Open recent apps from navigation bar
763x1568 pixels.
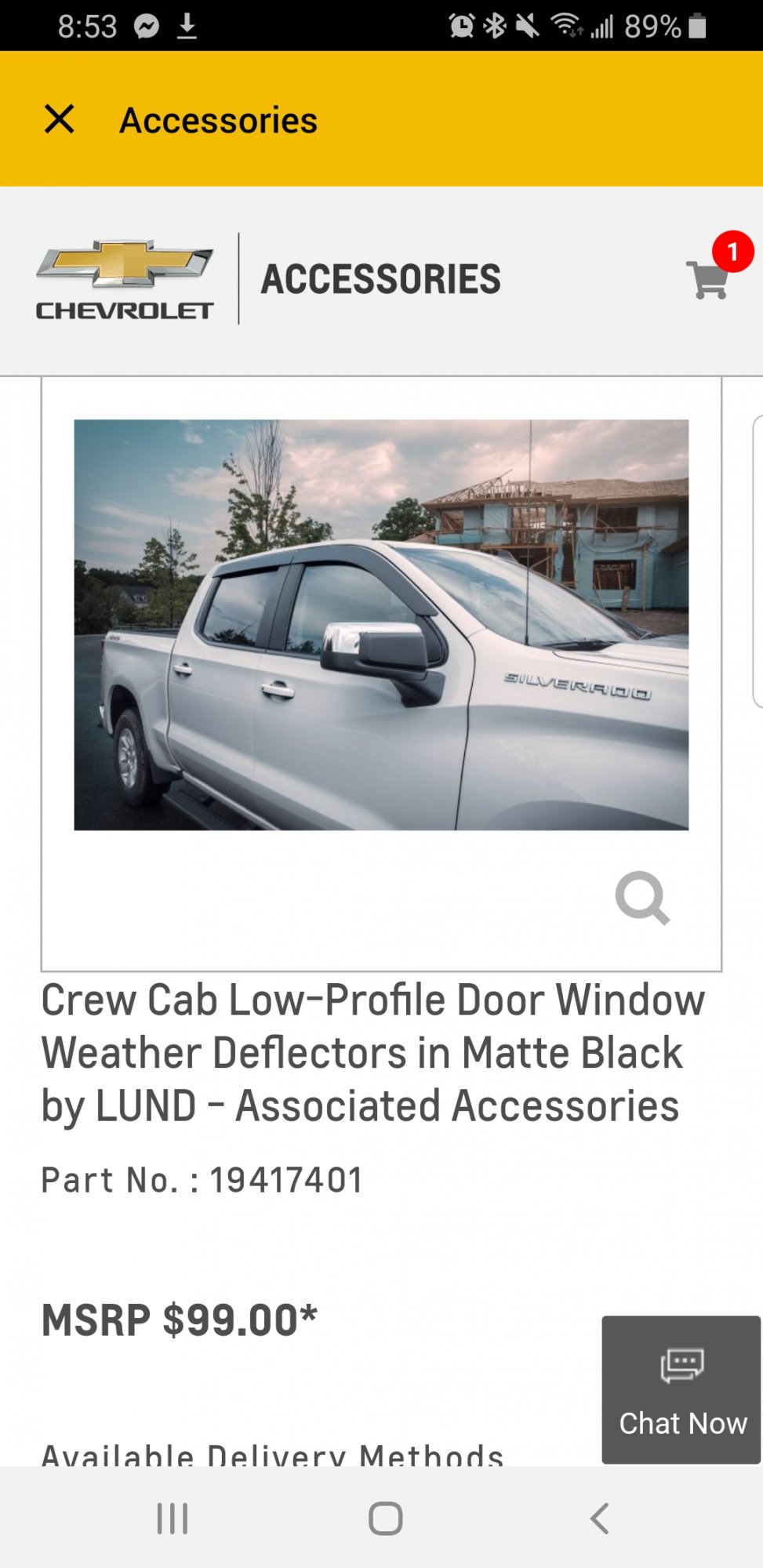[x=173, y=1518]
